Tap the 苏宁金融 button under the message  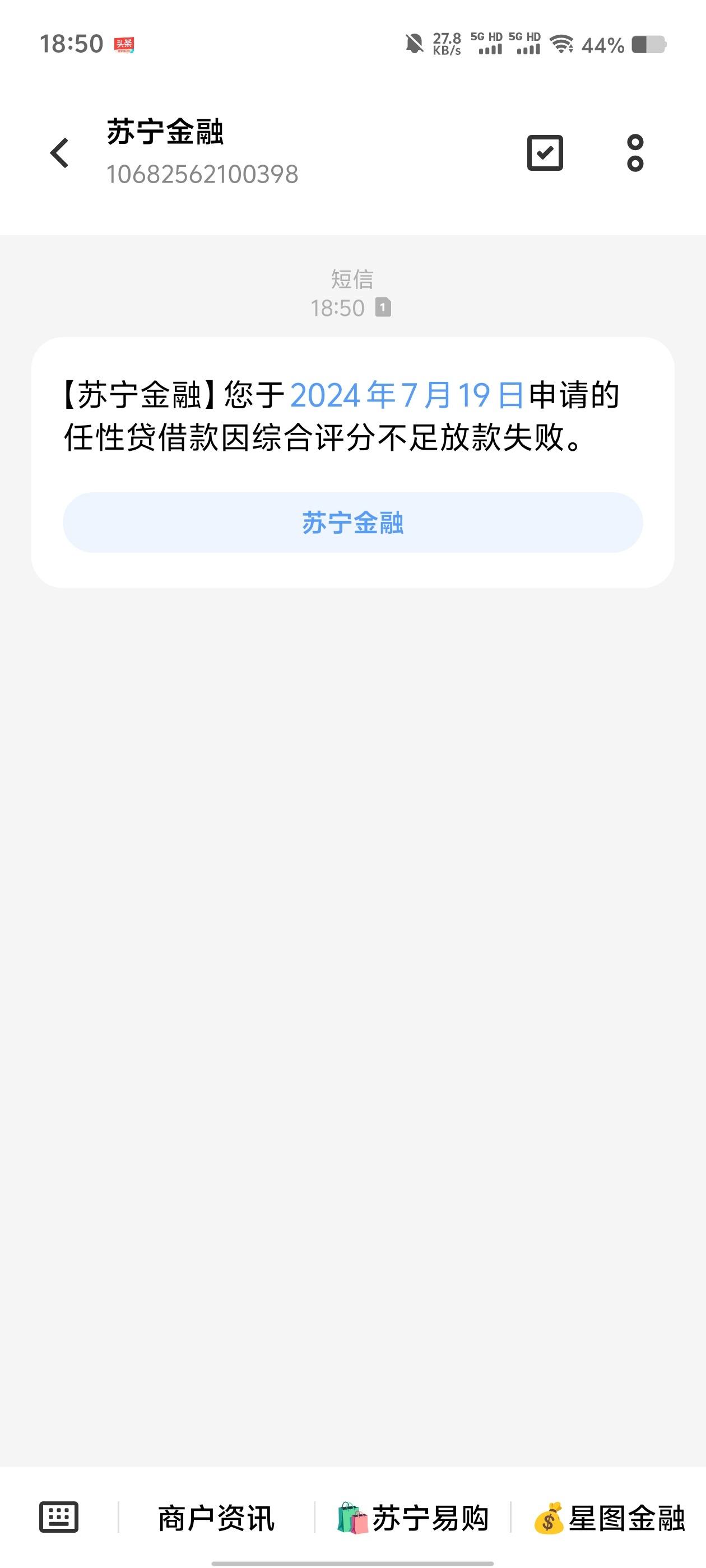pyautogui.click(x=352, y=522)
